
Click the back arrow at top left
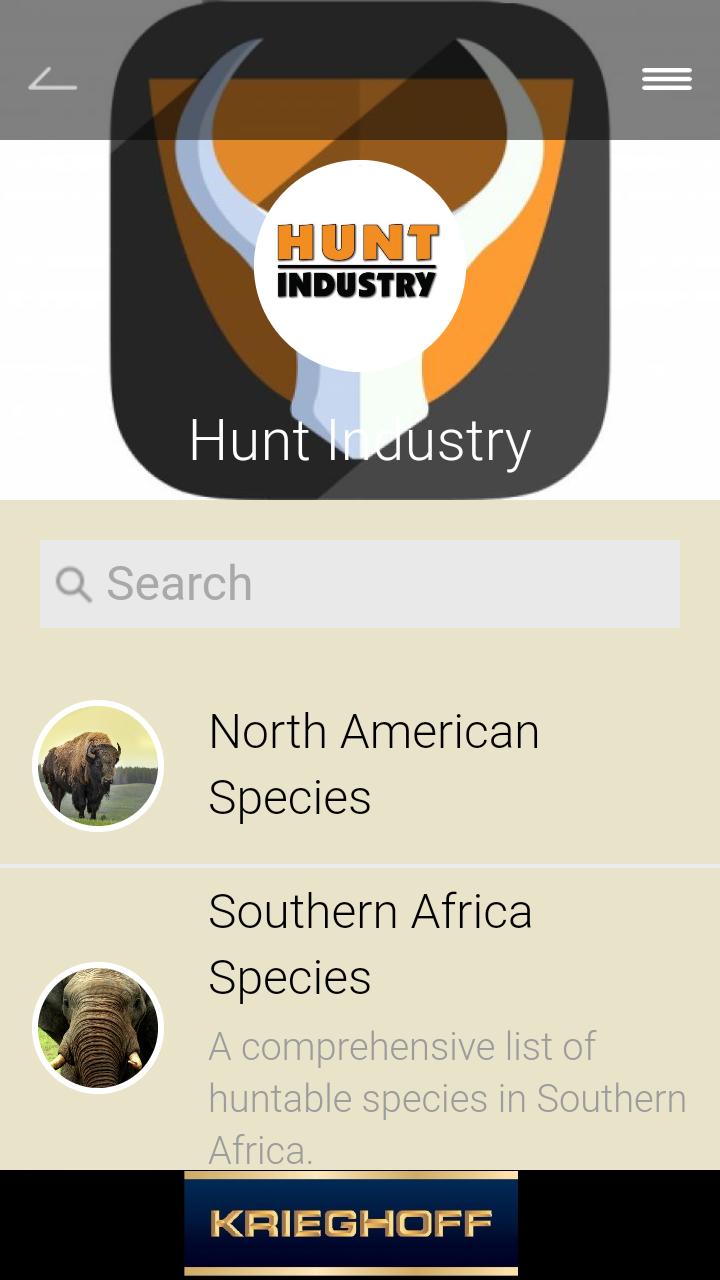point(52,78)
